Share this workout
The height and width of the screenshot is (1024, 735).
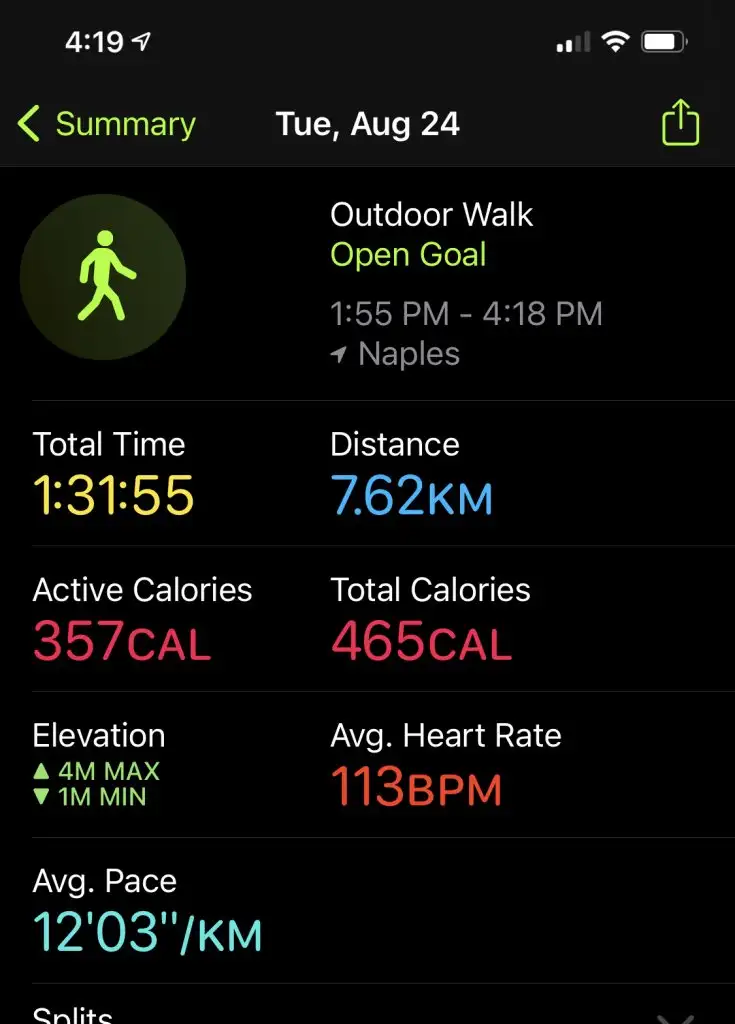coord(680,124)
